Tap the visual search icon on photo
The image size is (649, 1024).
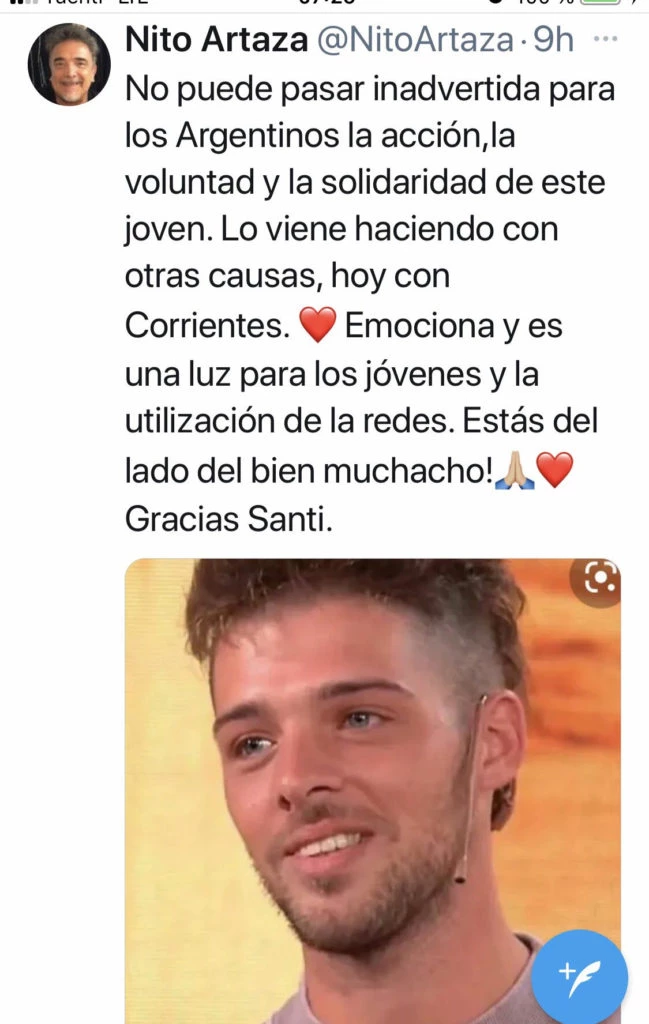coord(600,578)
